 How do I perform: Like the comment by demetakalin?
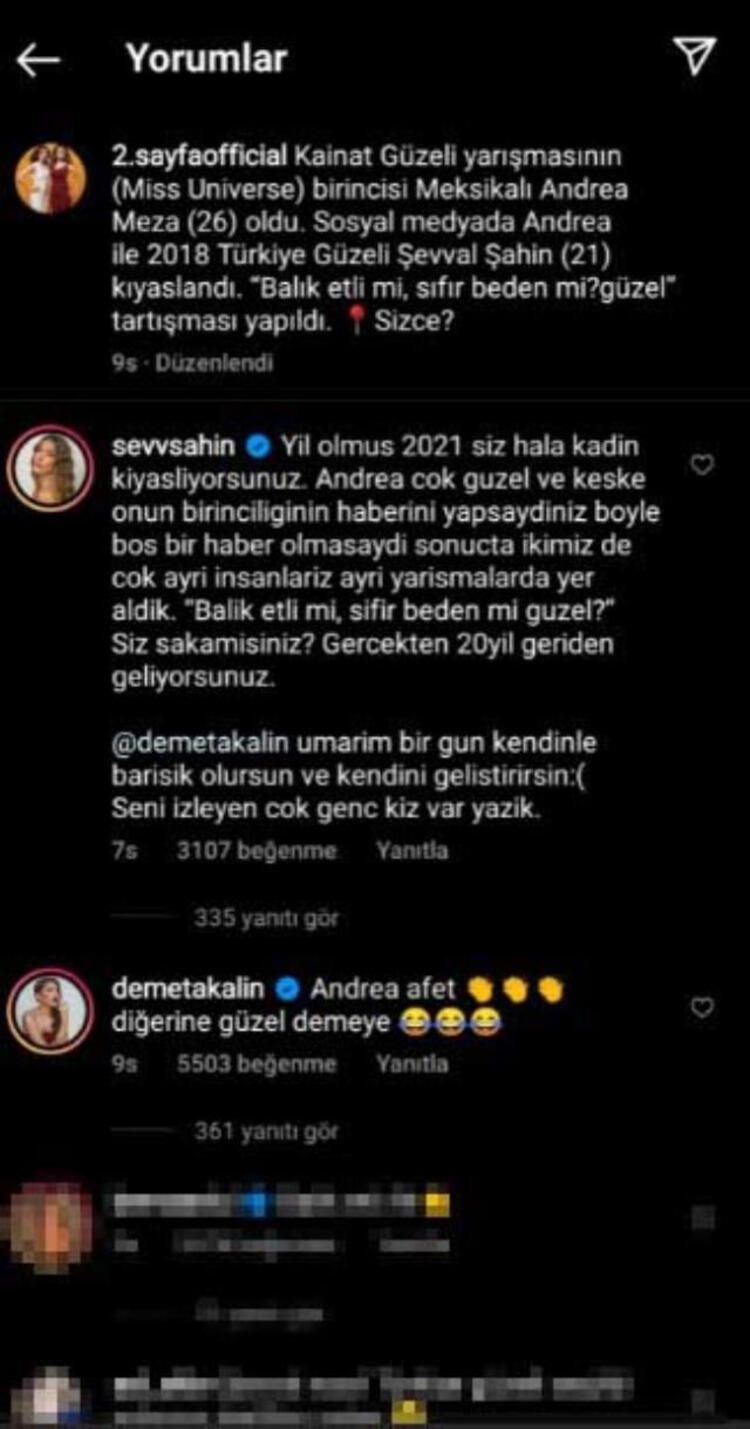tap(703, 1009)
